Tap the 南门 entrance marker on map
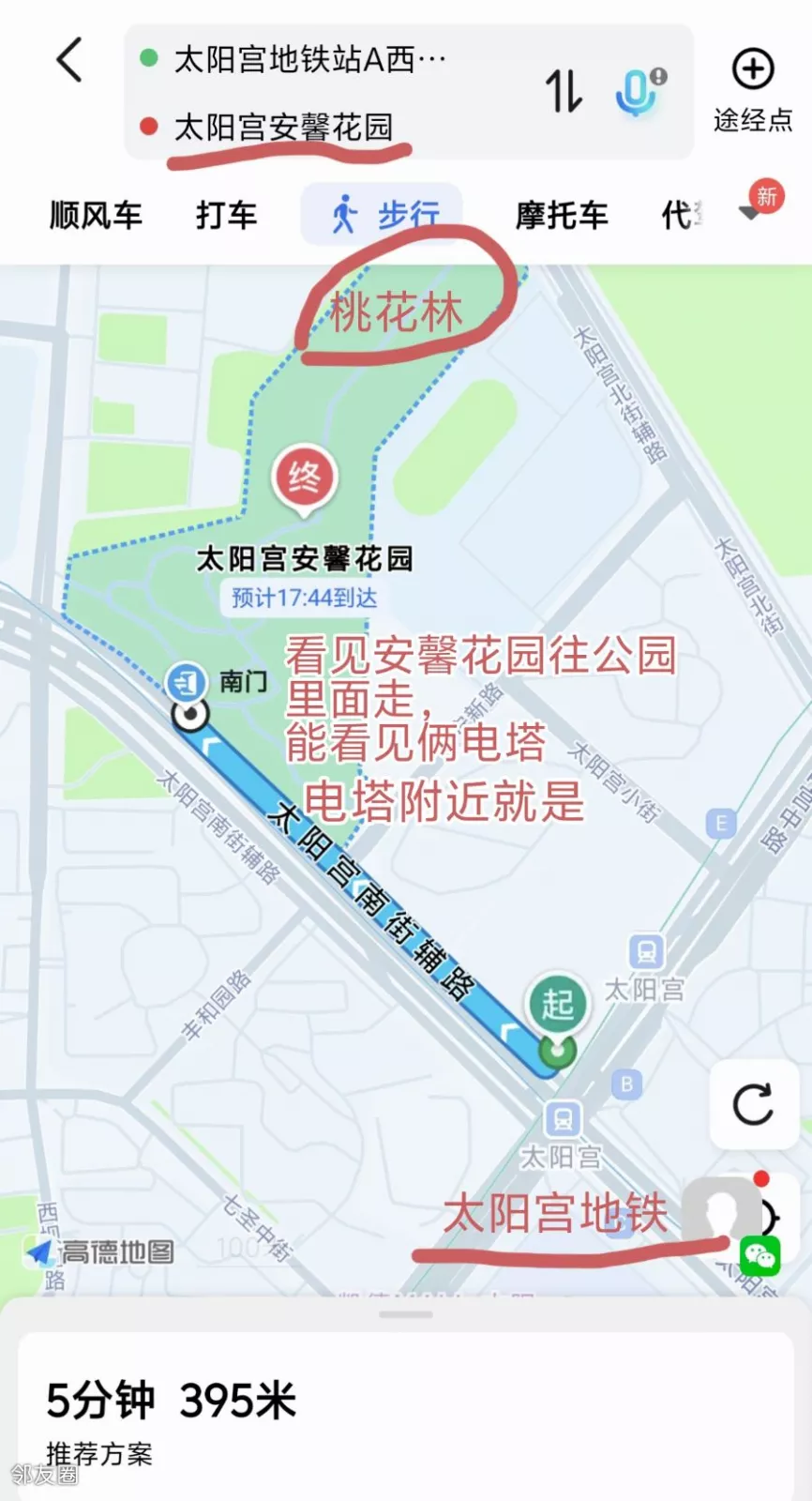The image size is (812, 1501). (x=187, y=680)
